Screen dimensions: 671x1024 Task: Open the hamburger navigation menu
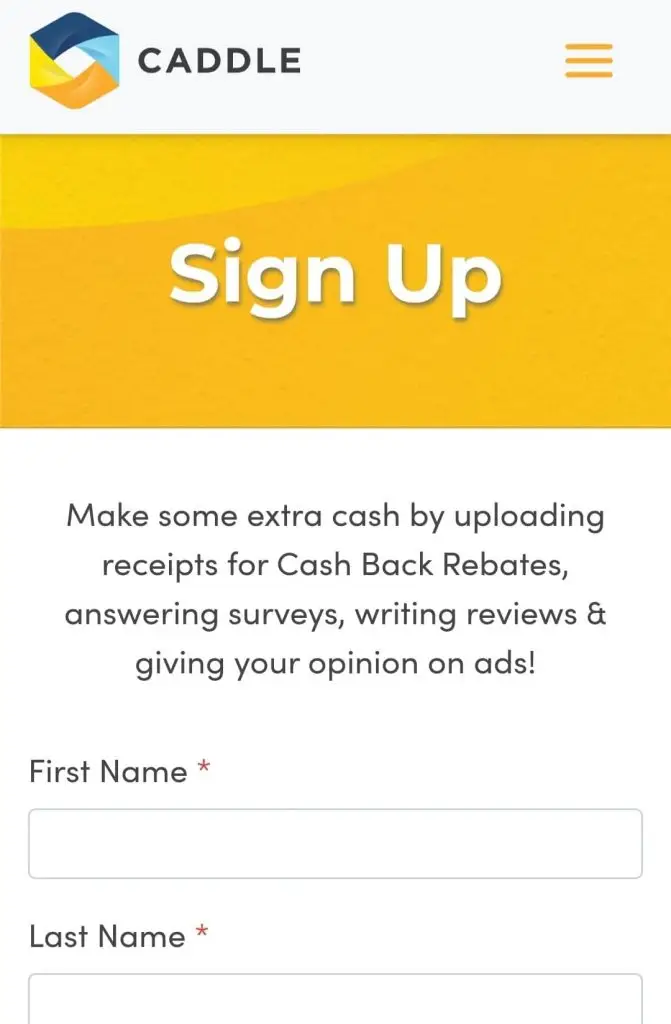coord(588,60)
